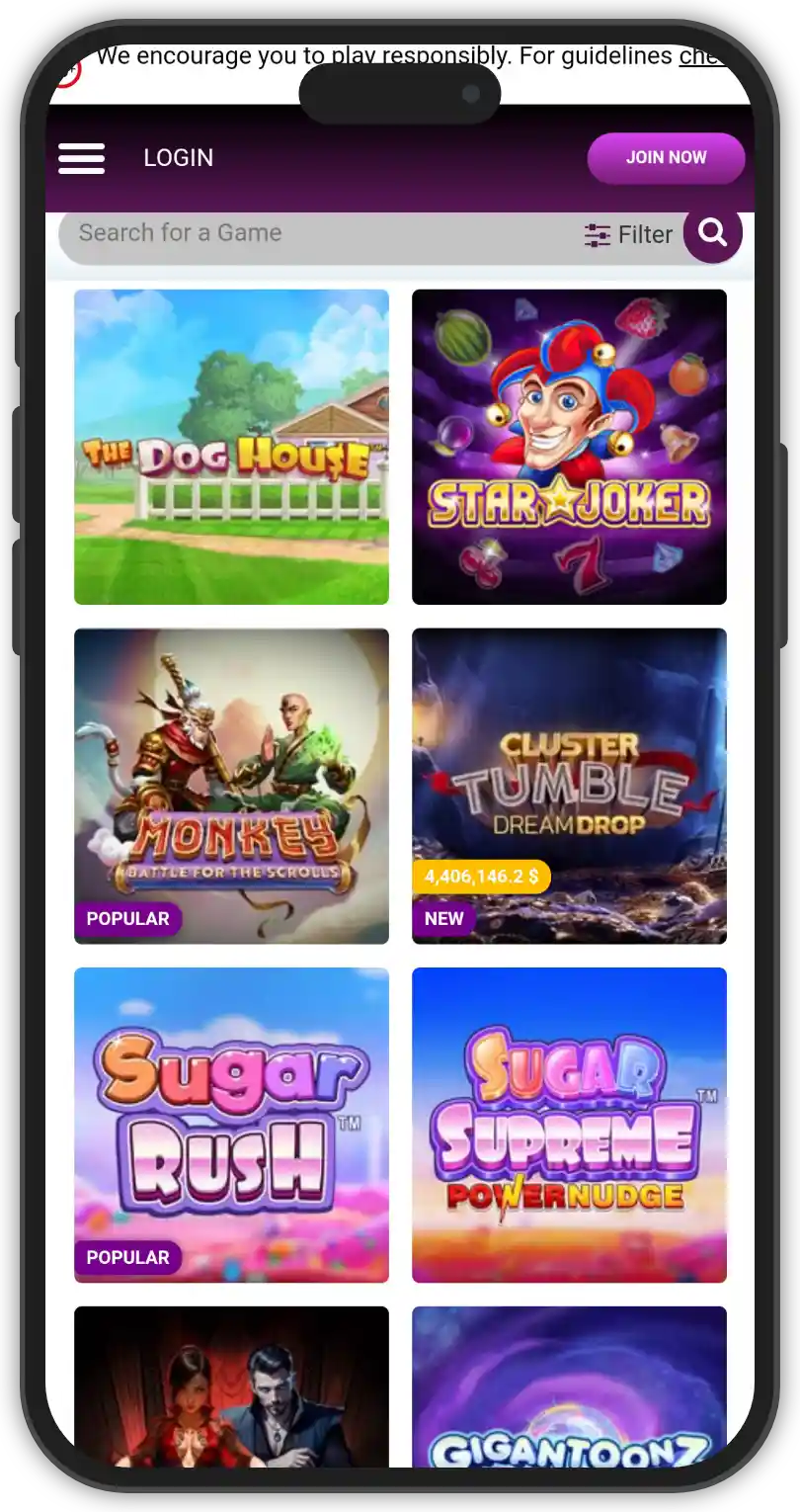
Task: Launch the Gigantoonz game
Action: tap(569, 1388)
